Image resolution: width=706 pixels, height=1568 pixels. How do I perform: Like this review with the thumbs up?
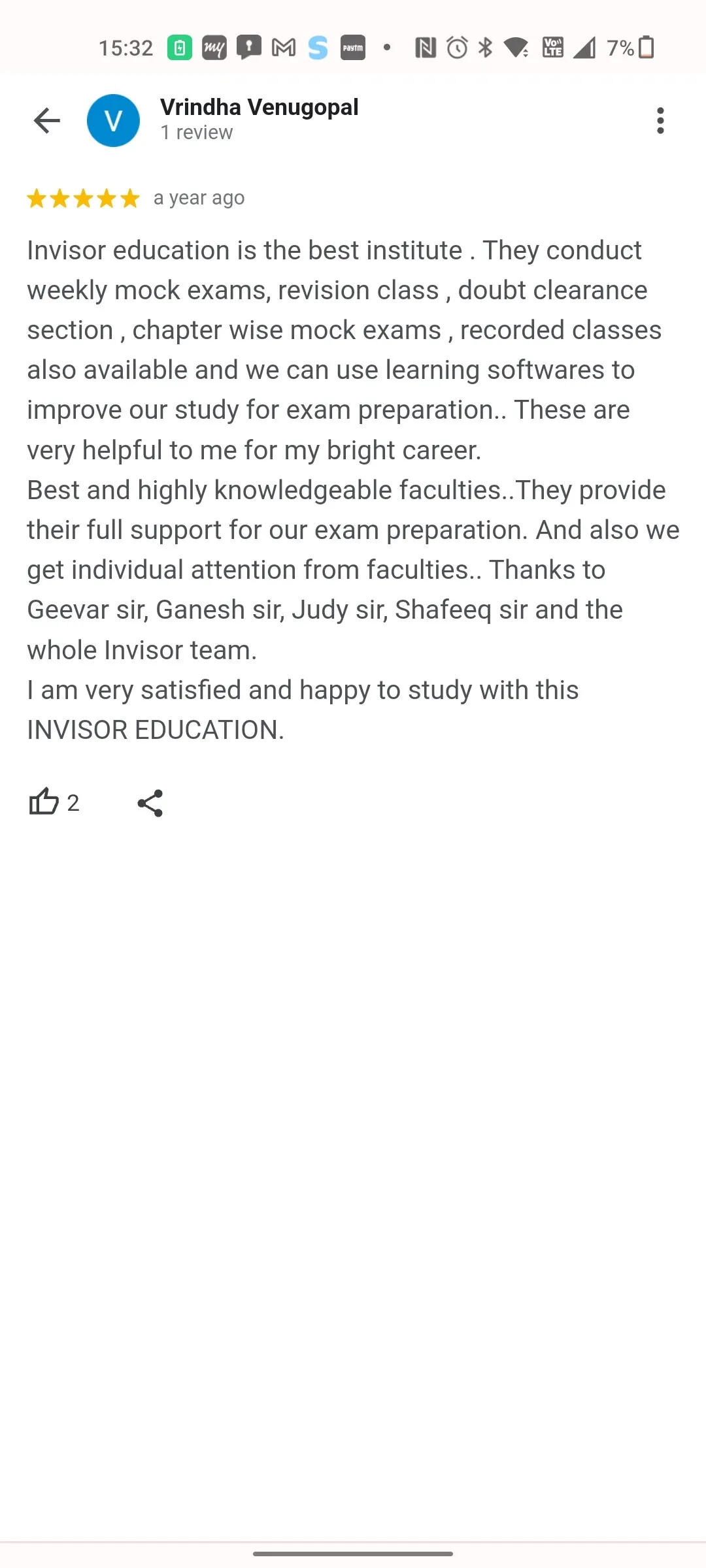point(44,802)
